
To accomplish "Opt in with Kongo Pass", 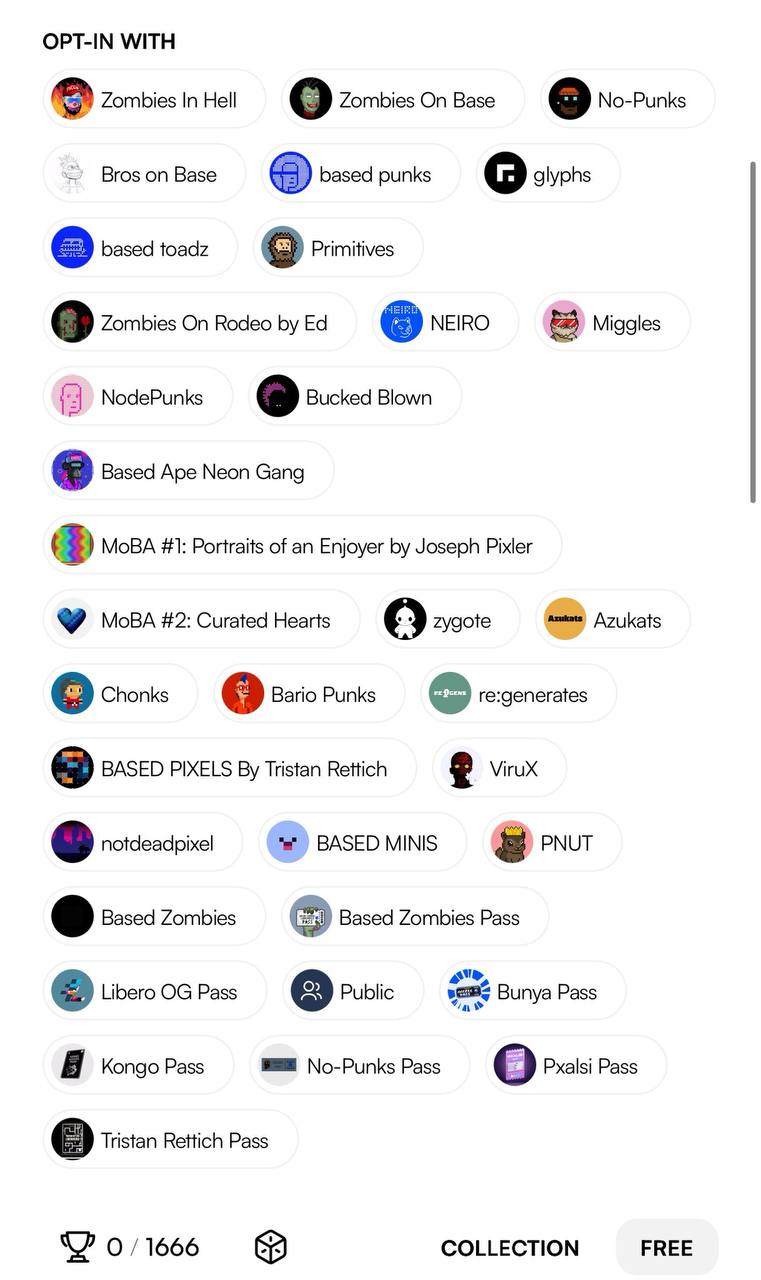I will [138, 1066].
